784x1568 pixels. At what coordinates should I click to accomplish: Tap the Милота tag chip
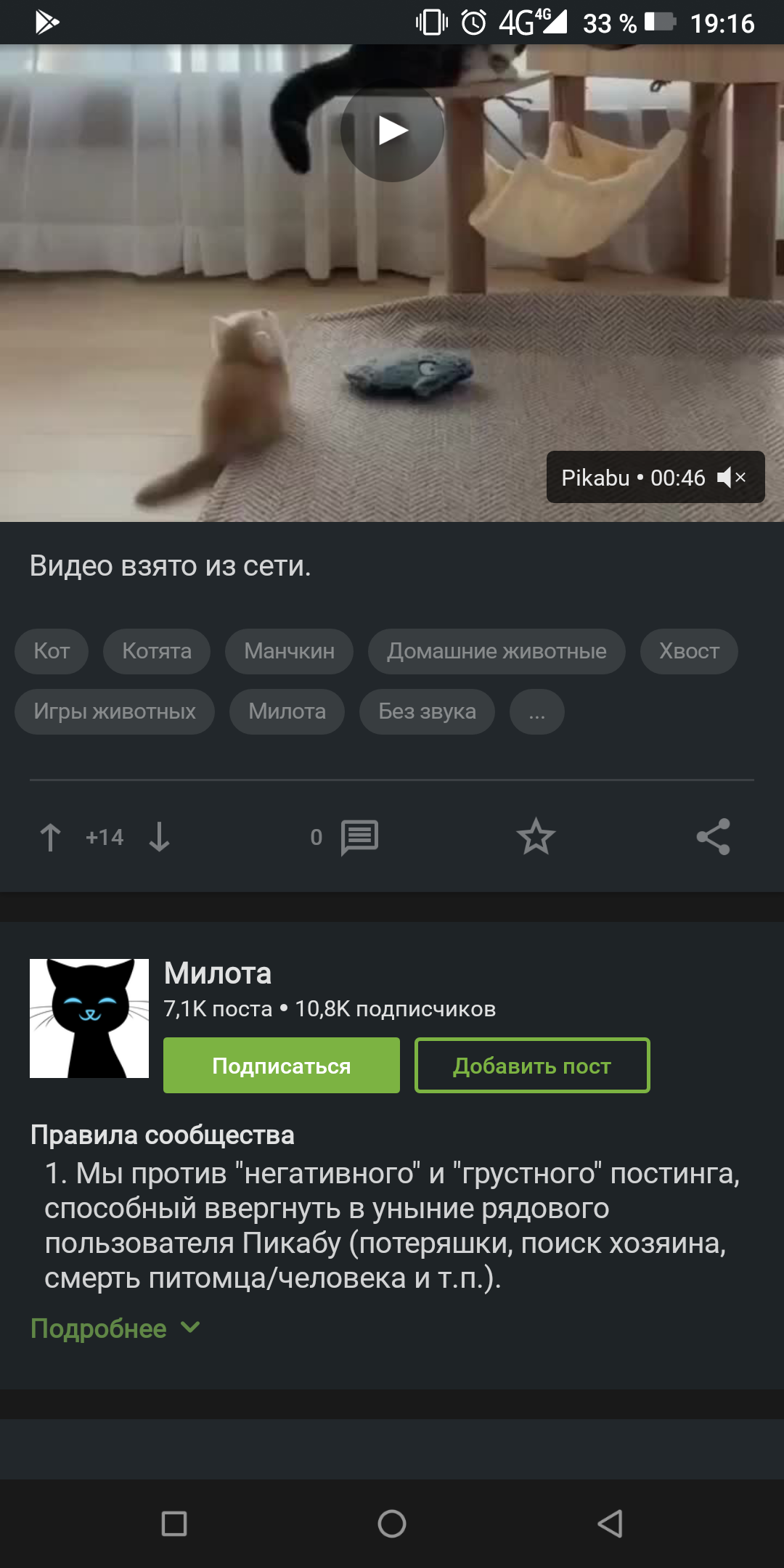[287, 711]
